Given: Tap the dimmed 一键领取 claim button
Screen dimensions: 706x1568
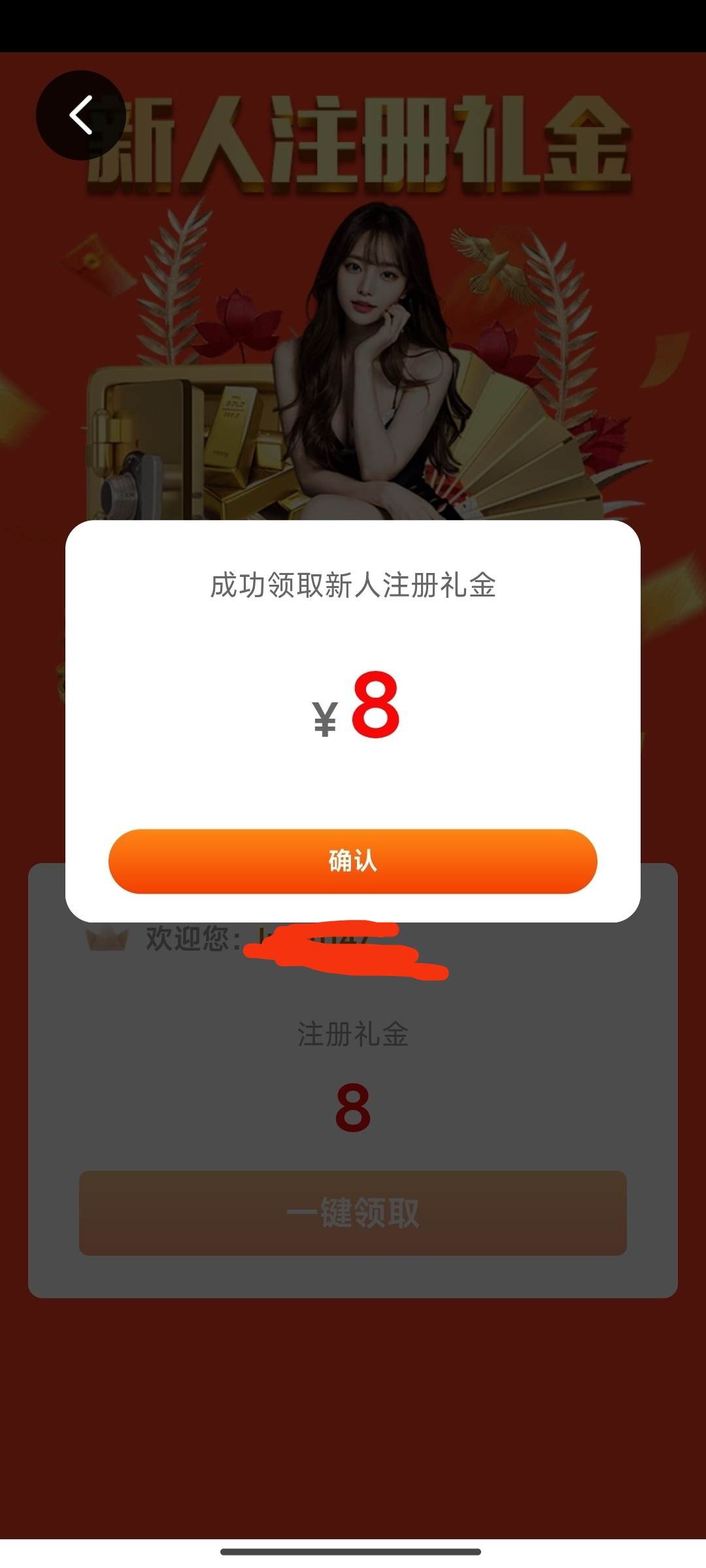Looking at the screenshot, I should (353, 1213).
